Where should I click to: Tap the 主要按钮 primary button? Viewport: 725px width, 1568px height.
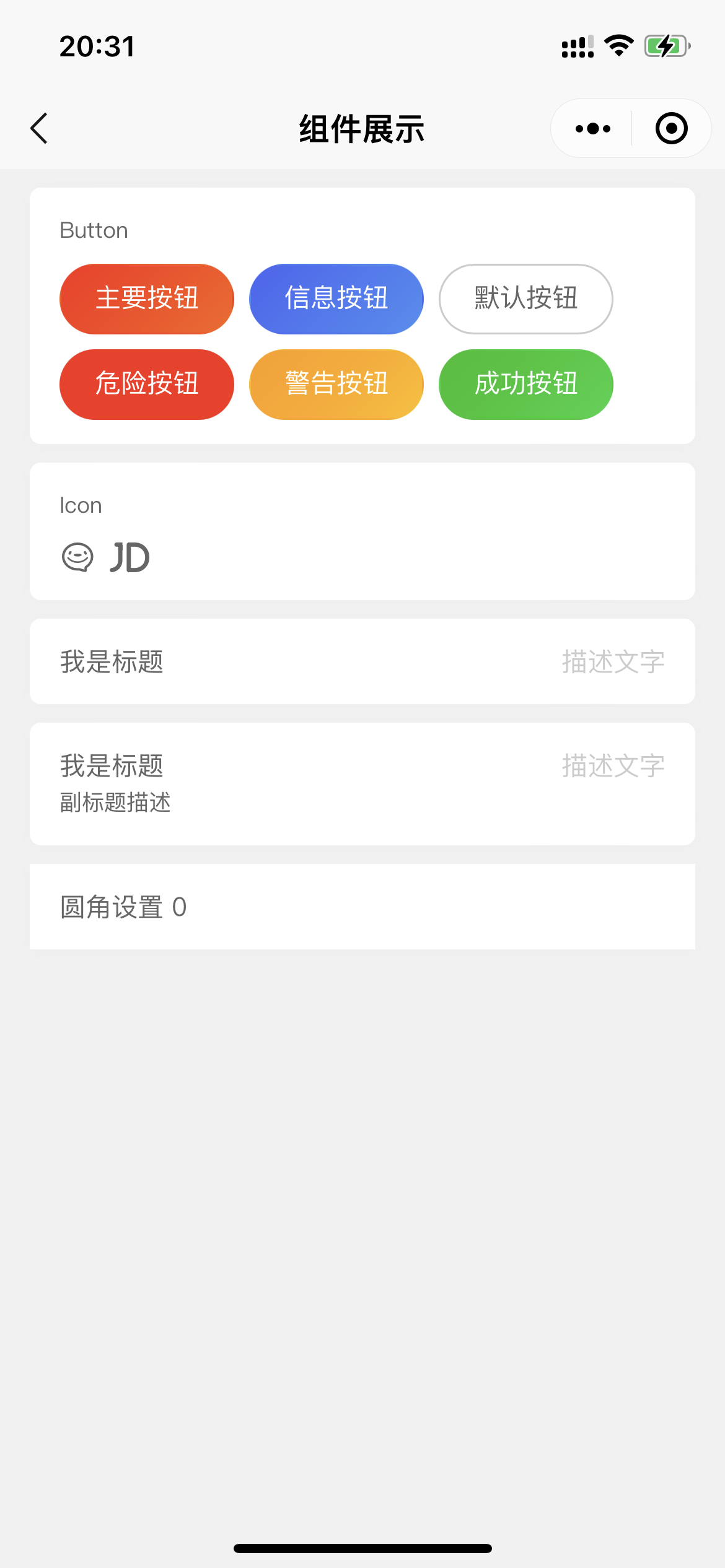(147, 298)
